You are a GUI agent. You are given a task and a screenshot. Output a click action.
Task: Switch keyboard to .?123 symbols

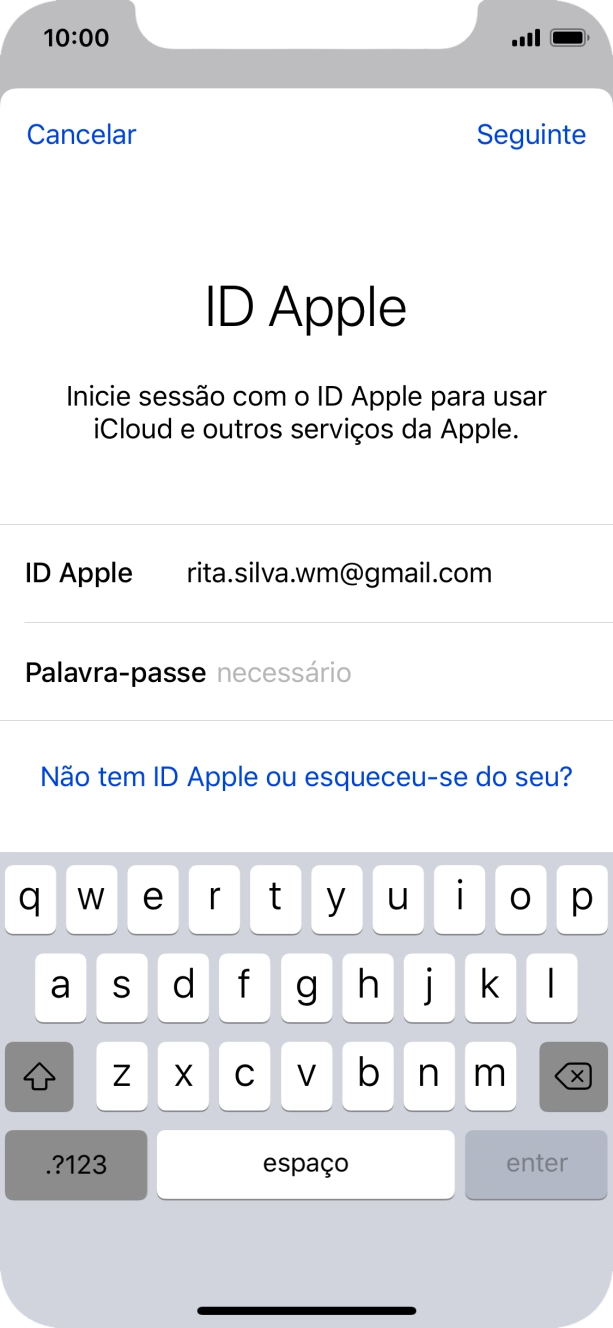[76, 1164]
